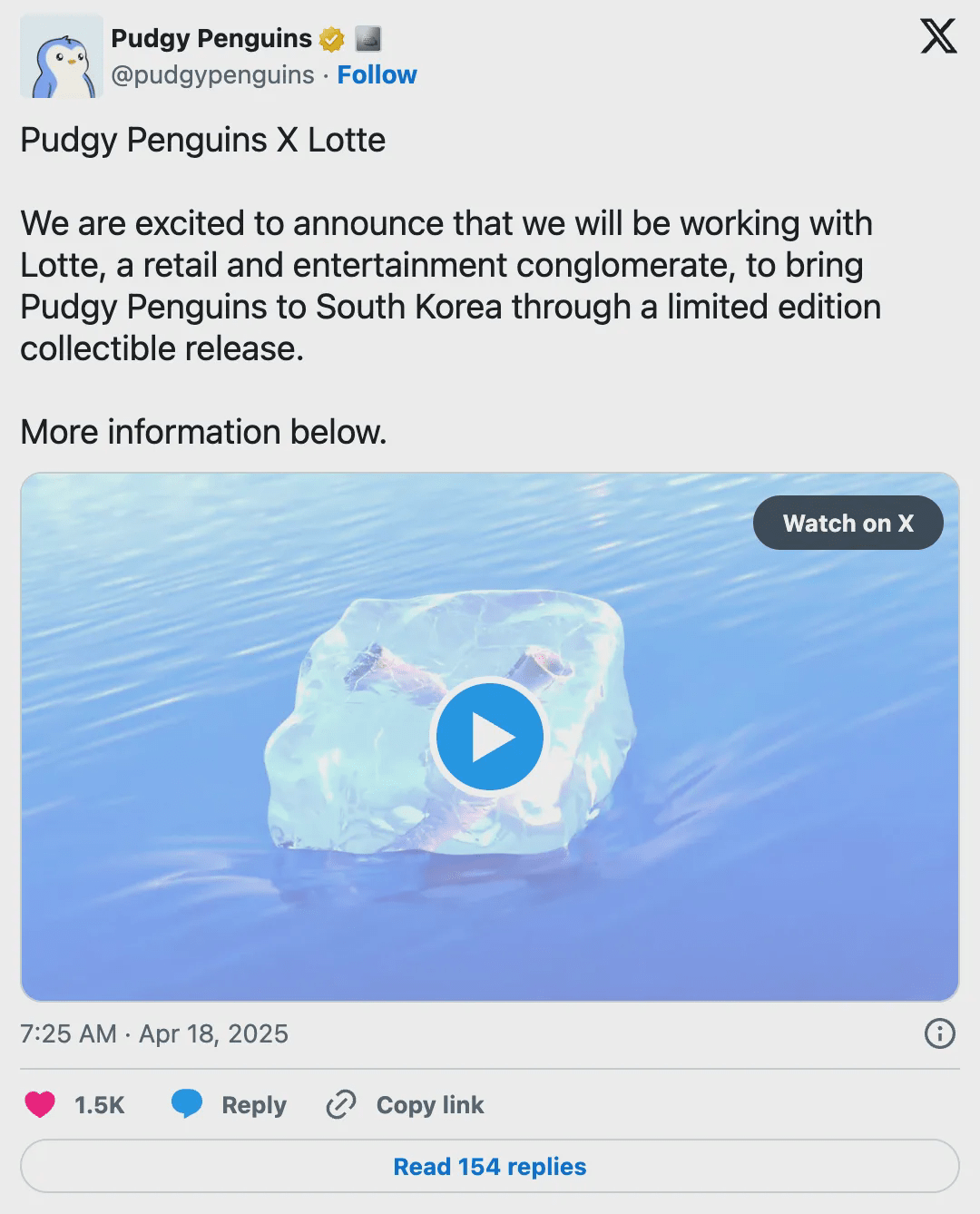Image resolution: width=980 pixels, height=1214 pixels.
Task: Open the X logo link
Action: pyautogui.click(x=938, y=37)
